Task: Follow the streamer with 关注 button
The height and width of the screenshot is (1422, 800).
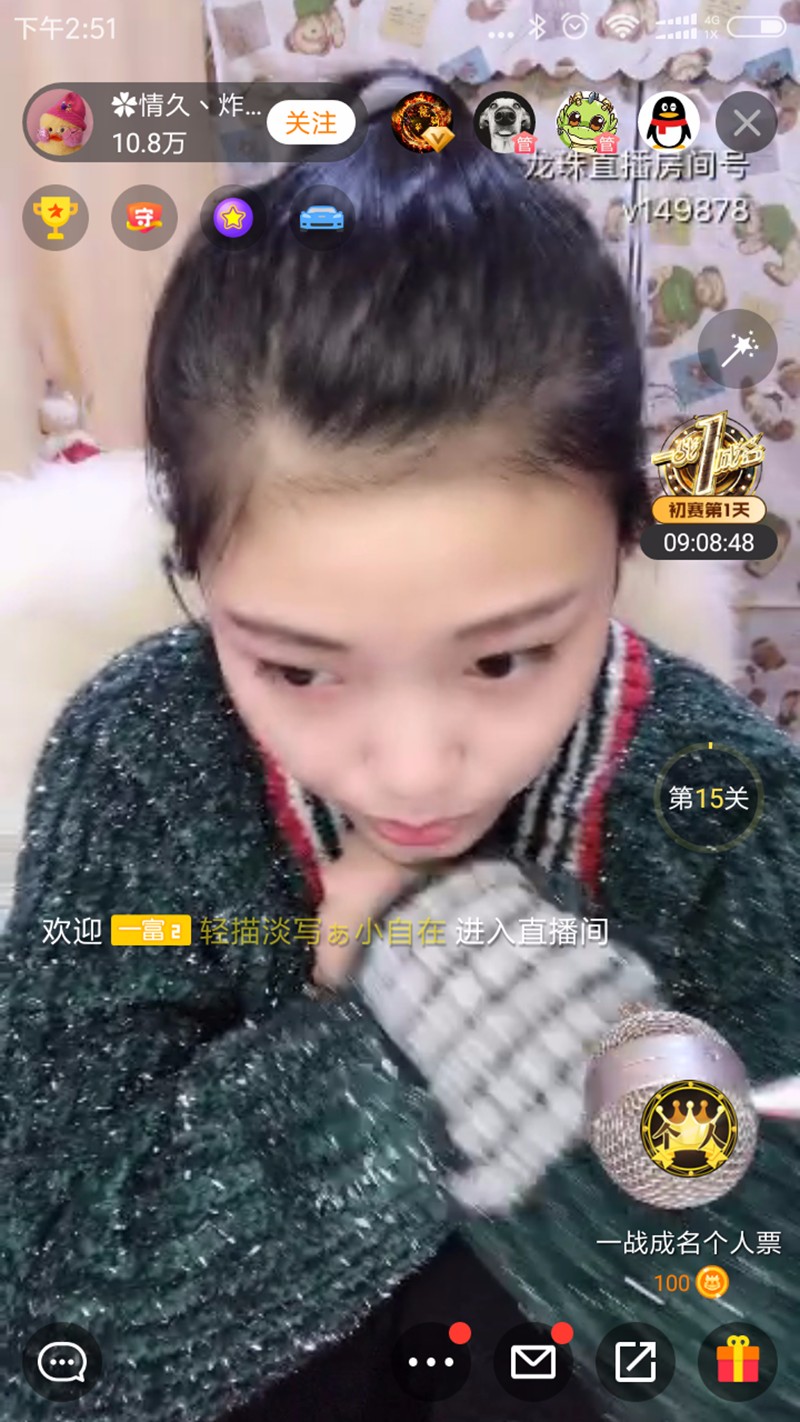Action: (311, 123)
